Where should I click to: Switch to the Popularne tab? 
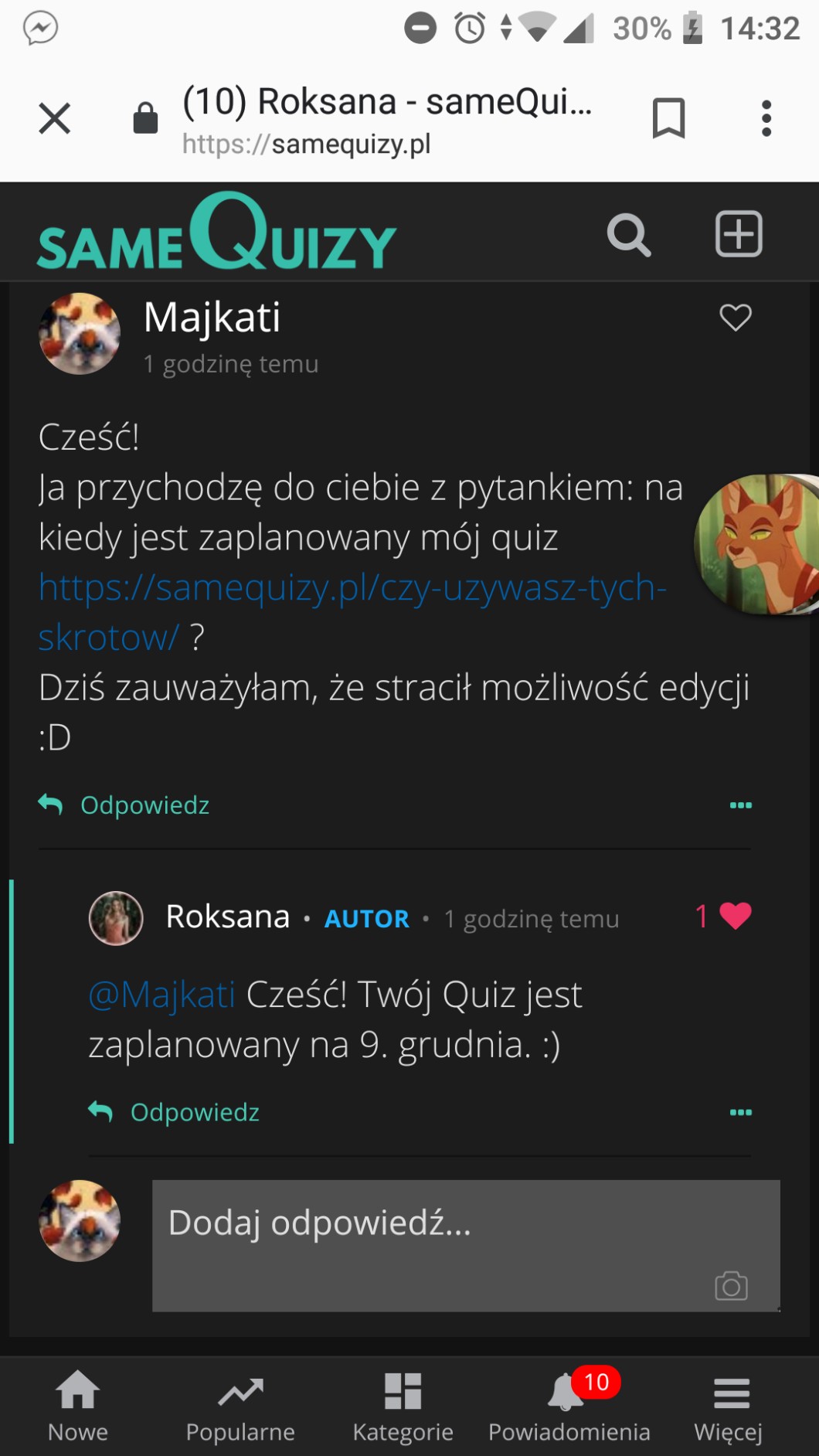(240, 1407)
